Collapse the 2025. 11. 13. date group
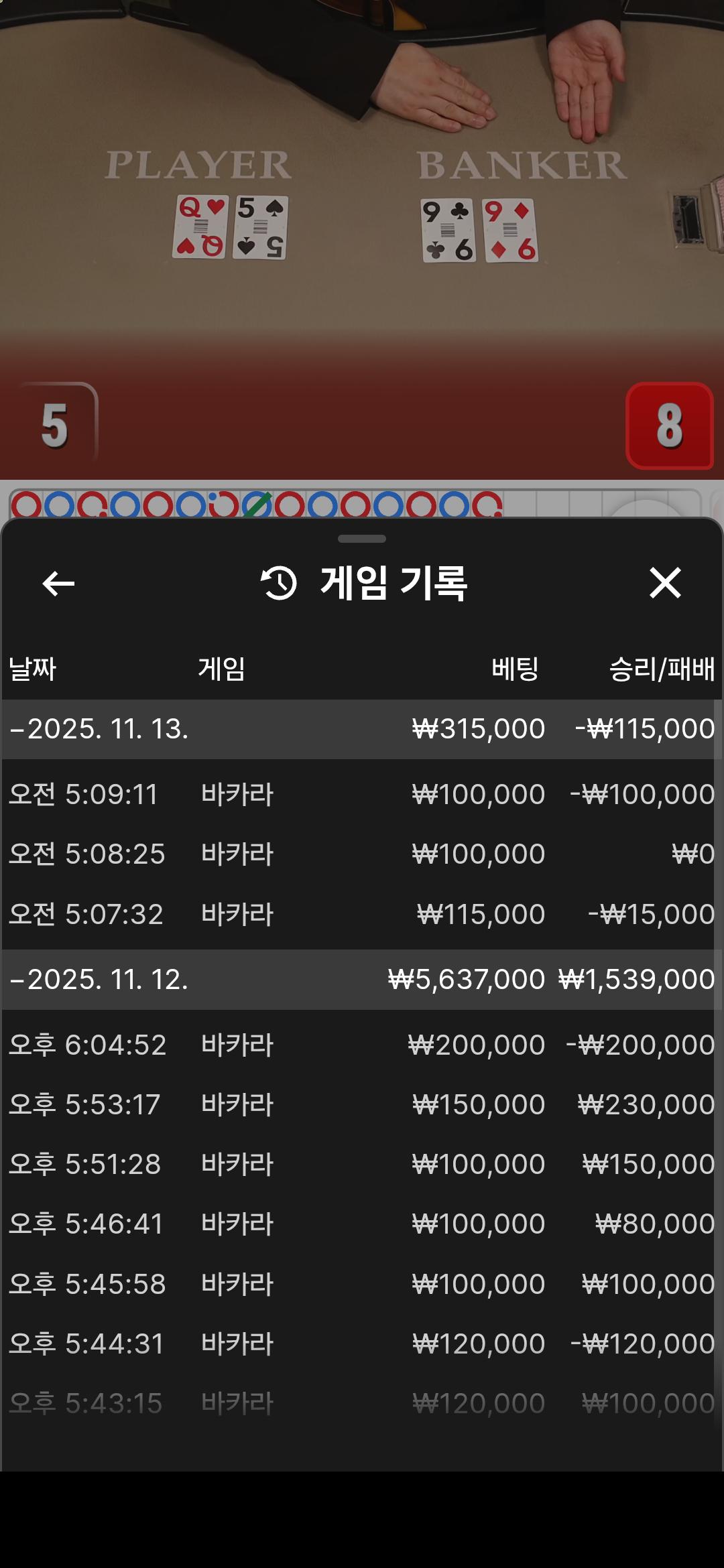The width and height of the screenshot is (724, 1568). point(99,729)
